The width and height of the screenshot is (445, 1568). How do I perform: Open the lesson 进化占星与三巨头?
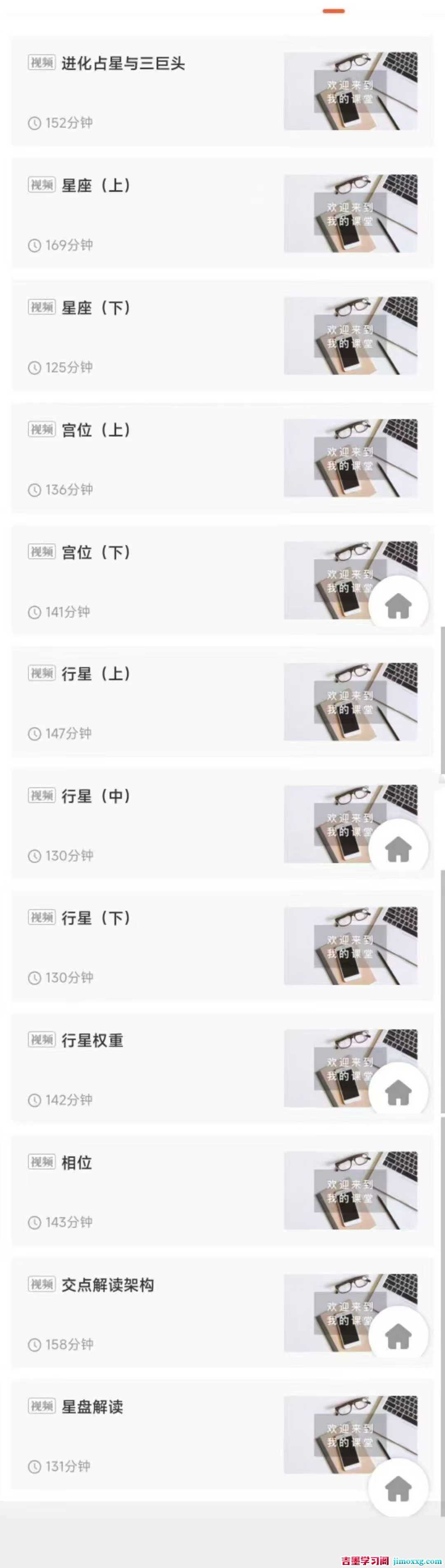pos(123,63)
